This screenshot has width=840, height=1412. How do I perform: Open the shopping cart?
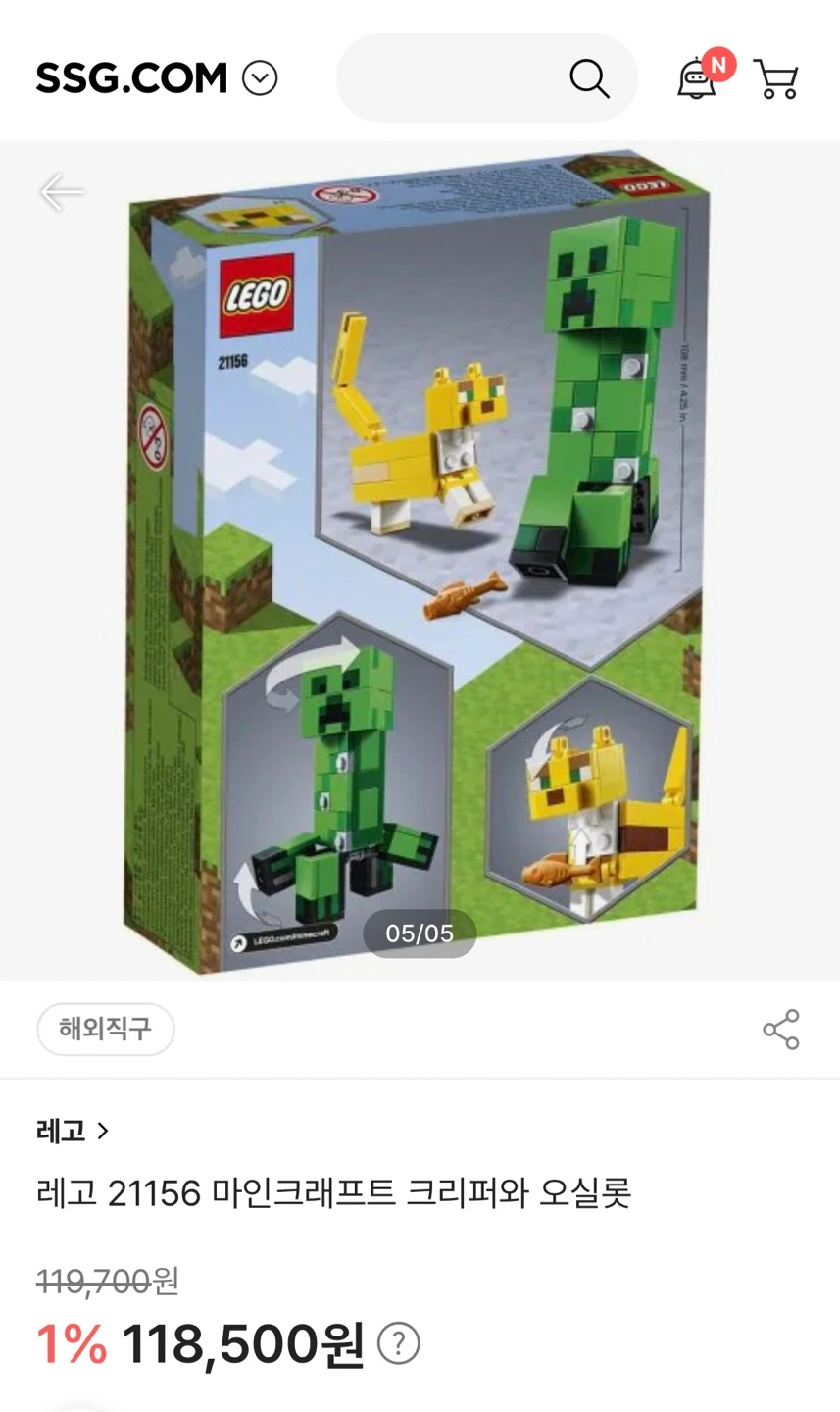point(775,78)
